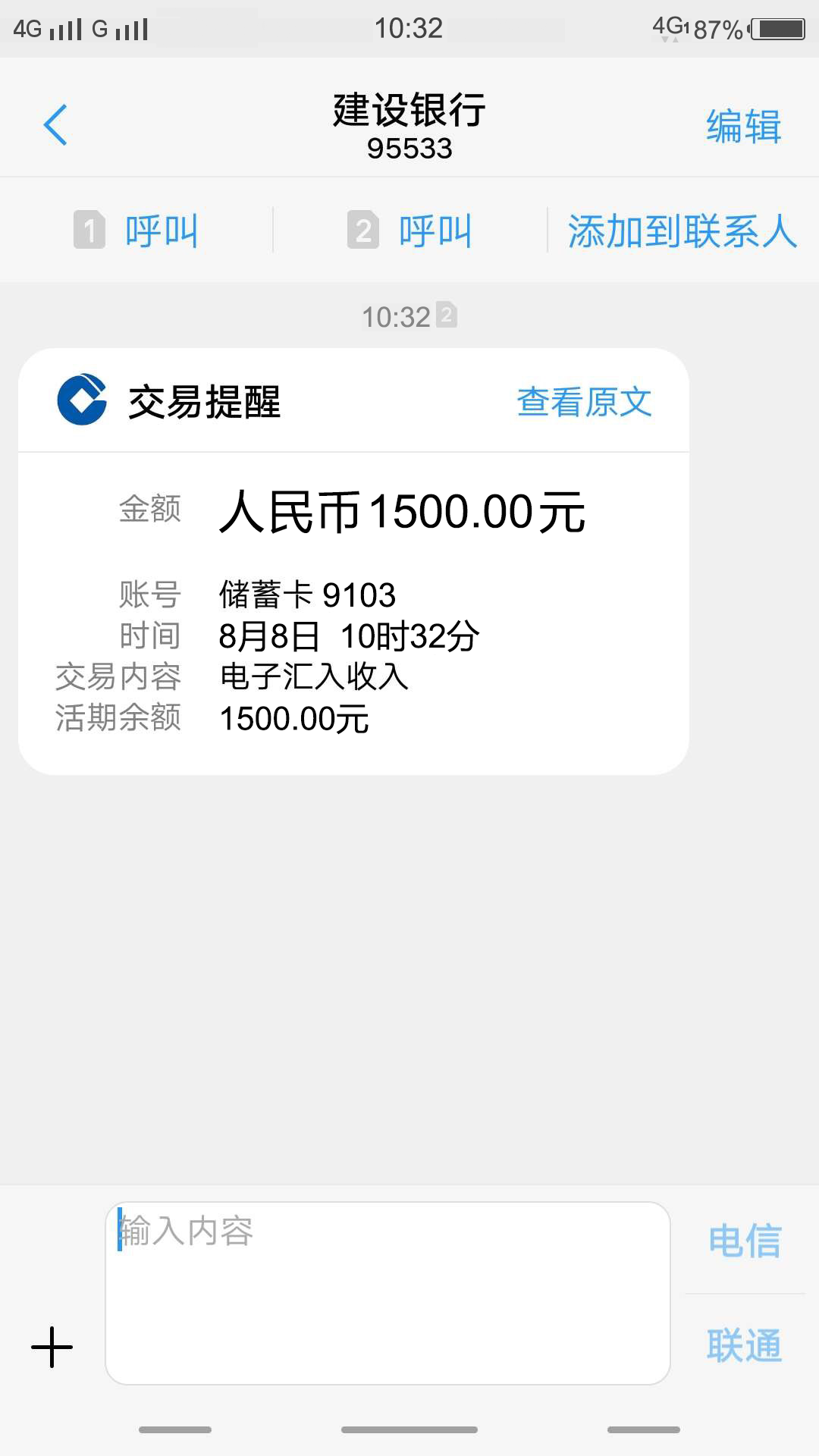This screenshot has width=819, height=1456.
Task: Call the number with SIM 1
Action: [x=136, y=231]
